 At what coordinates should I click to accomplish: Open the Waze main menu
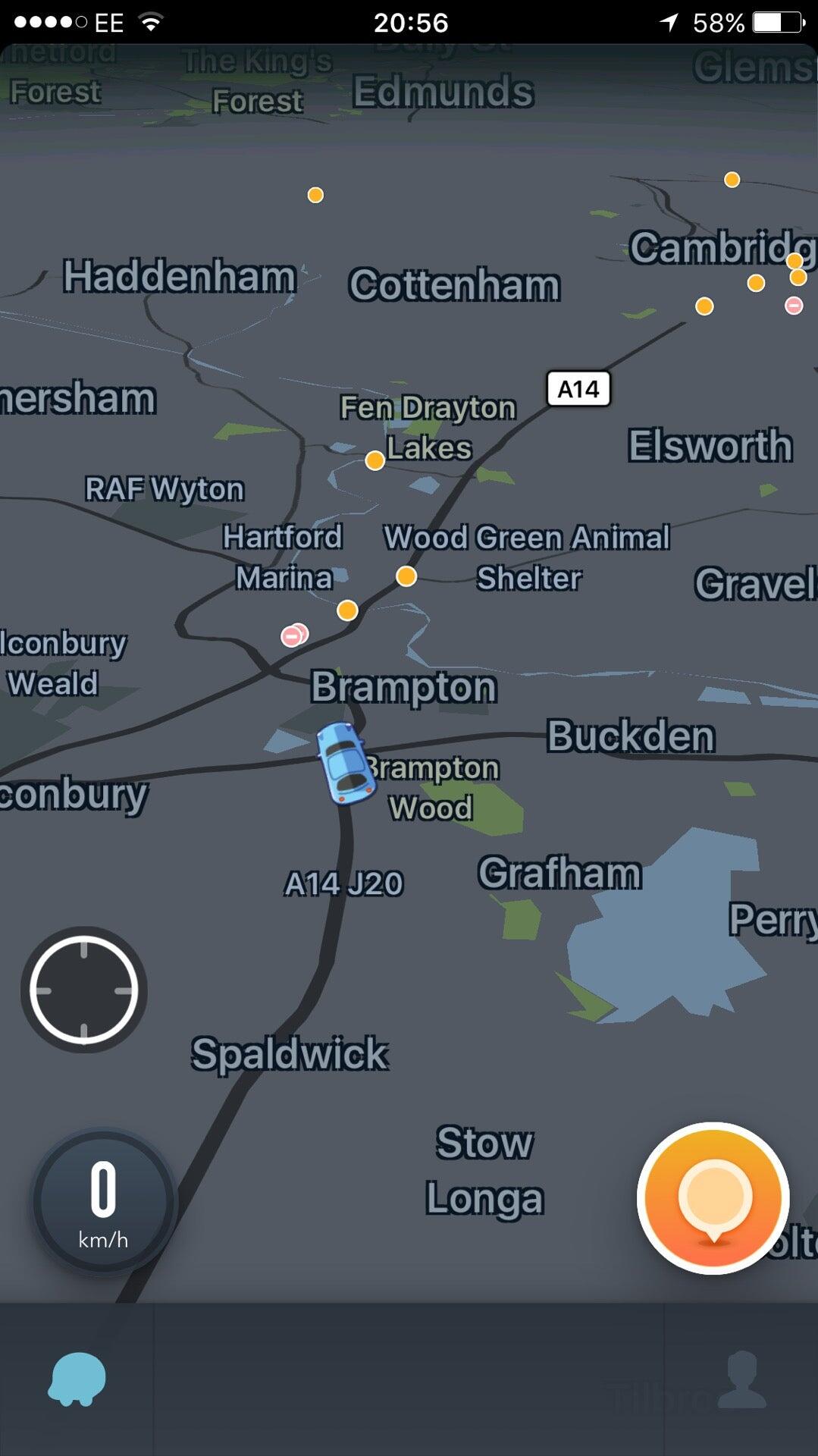tap(77, 1379)
